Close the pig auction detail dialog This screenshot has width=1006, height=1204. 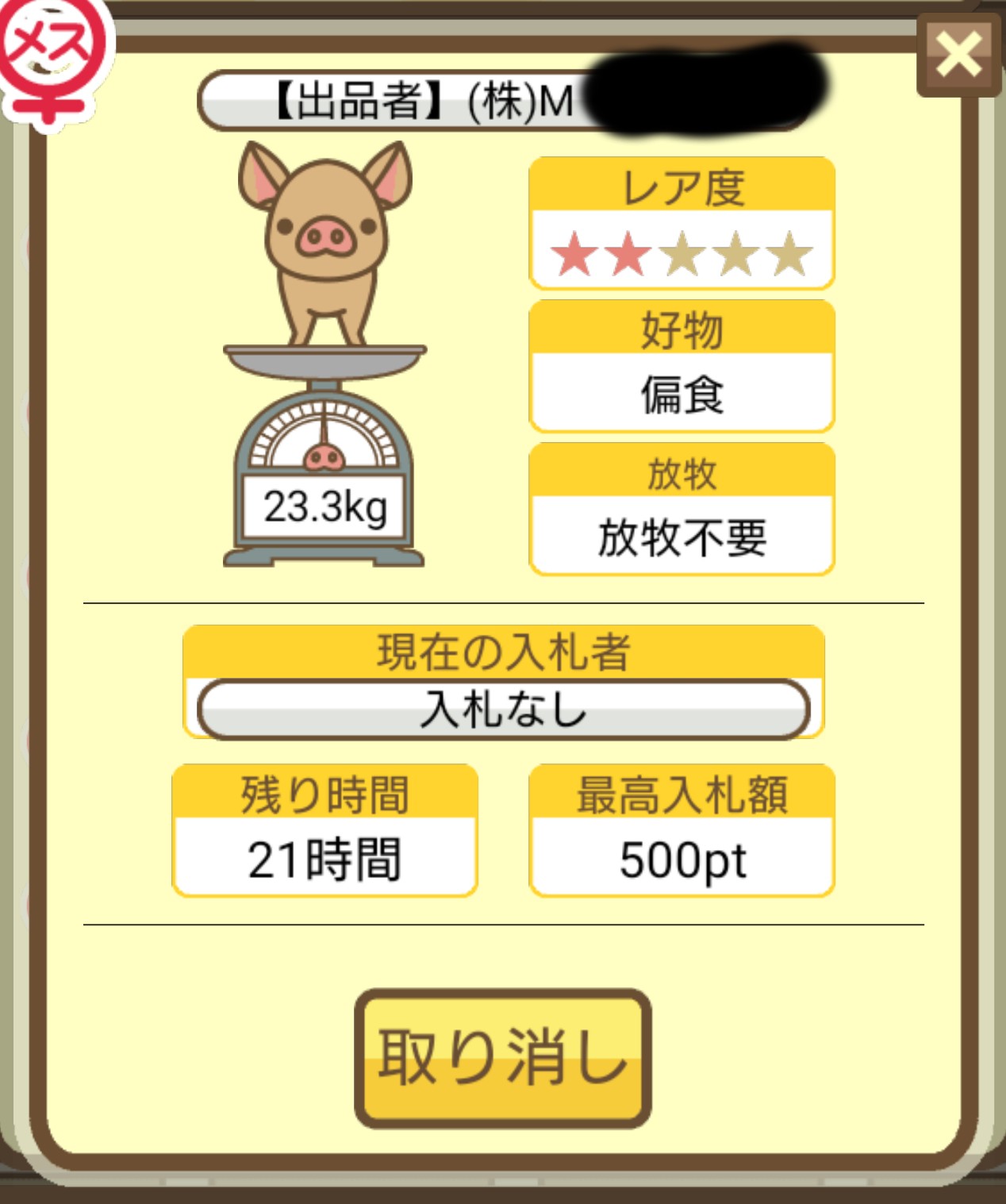(x=958, y=56)
